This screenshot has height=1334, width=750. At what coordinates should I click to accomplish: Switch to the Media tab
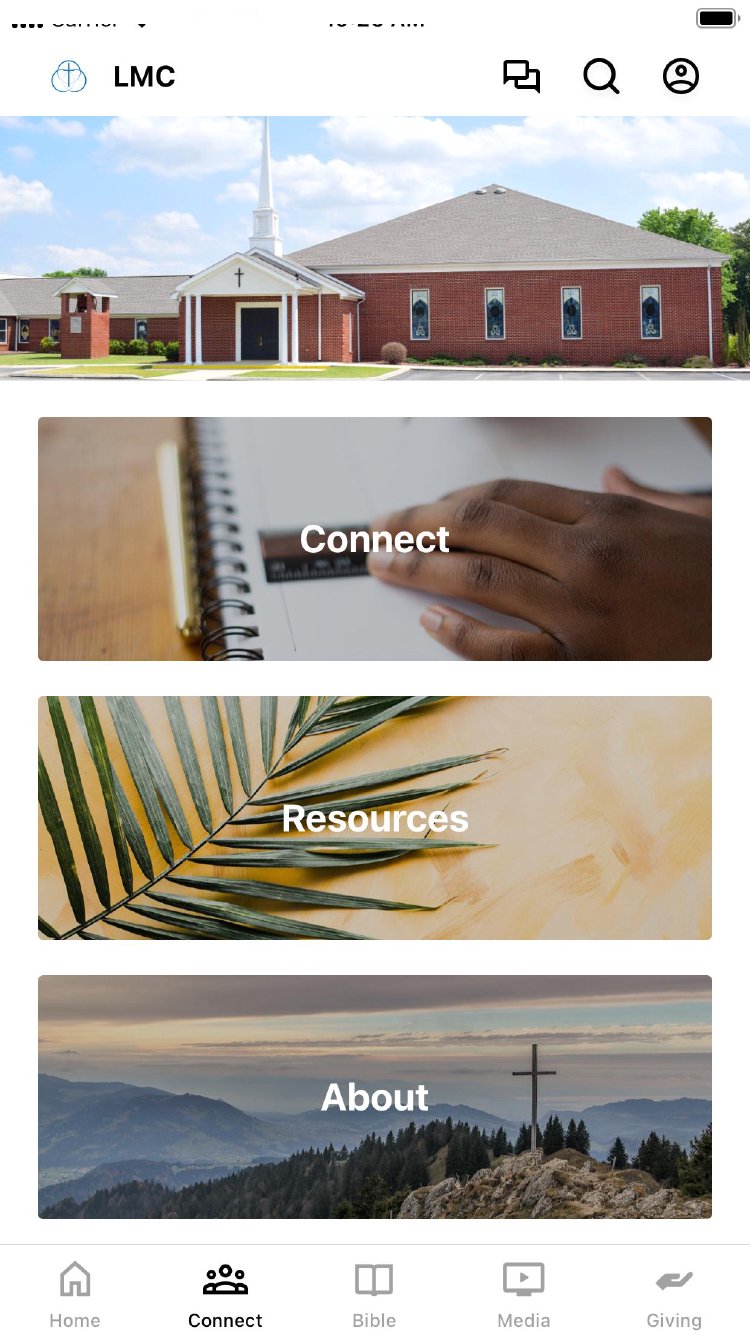click(x=524, y=1294)
